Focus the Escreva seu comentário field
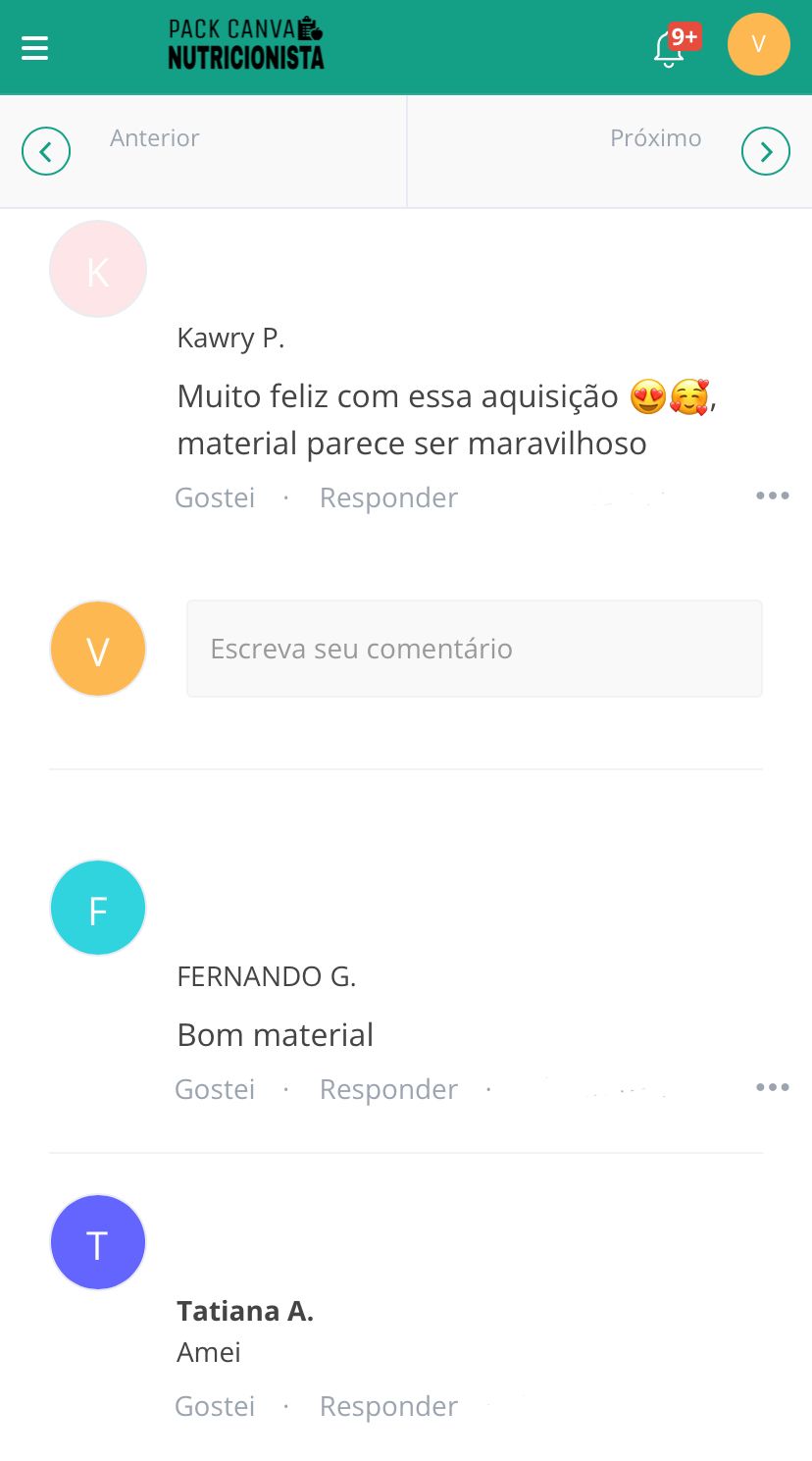 click(x=474, y=649)
